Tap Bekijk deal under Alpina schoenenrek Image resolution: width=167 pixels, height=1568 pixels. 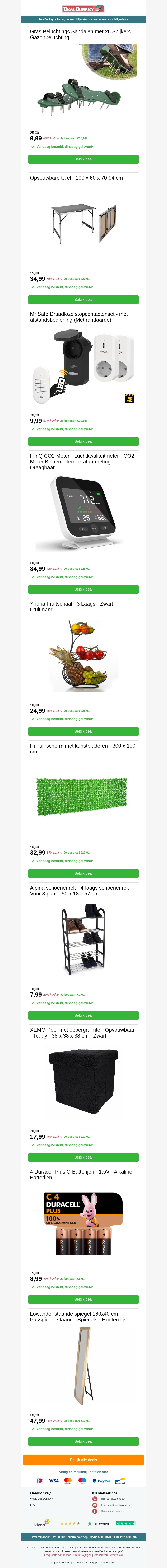pyautogui.click(x=83, y=1015)
